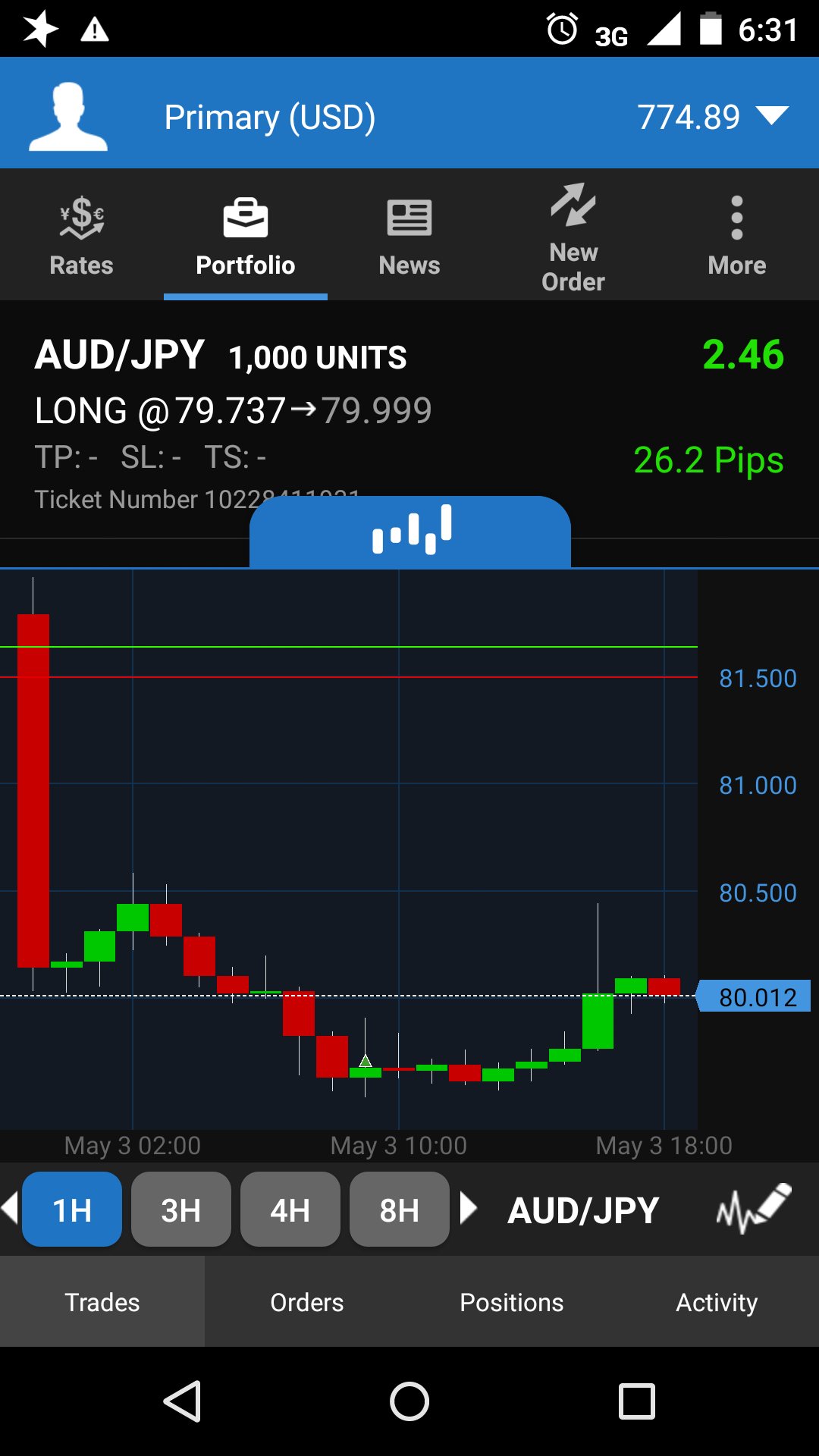Open the News tab
Viewport: 819px width, 1456px height.
click(409, 235)
